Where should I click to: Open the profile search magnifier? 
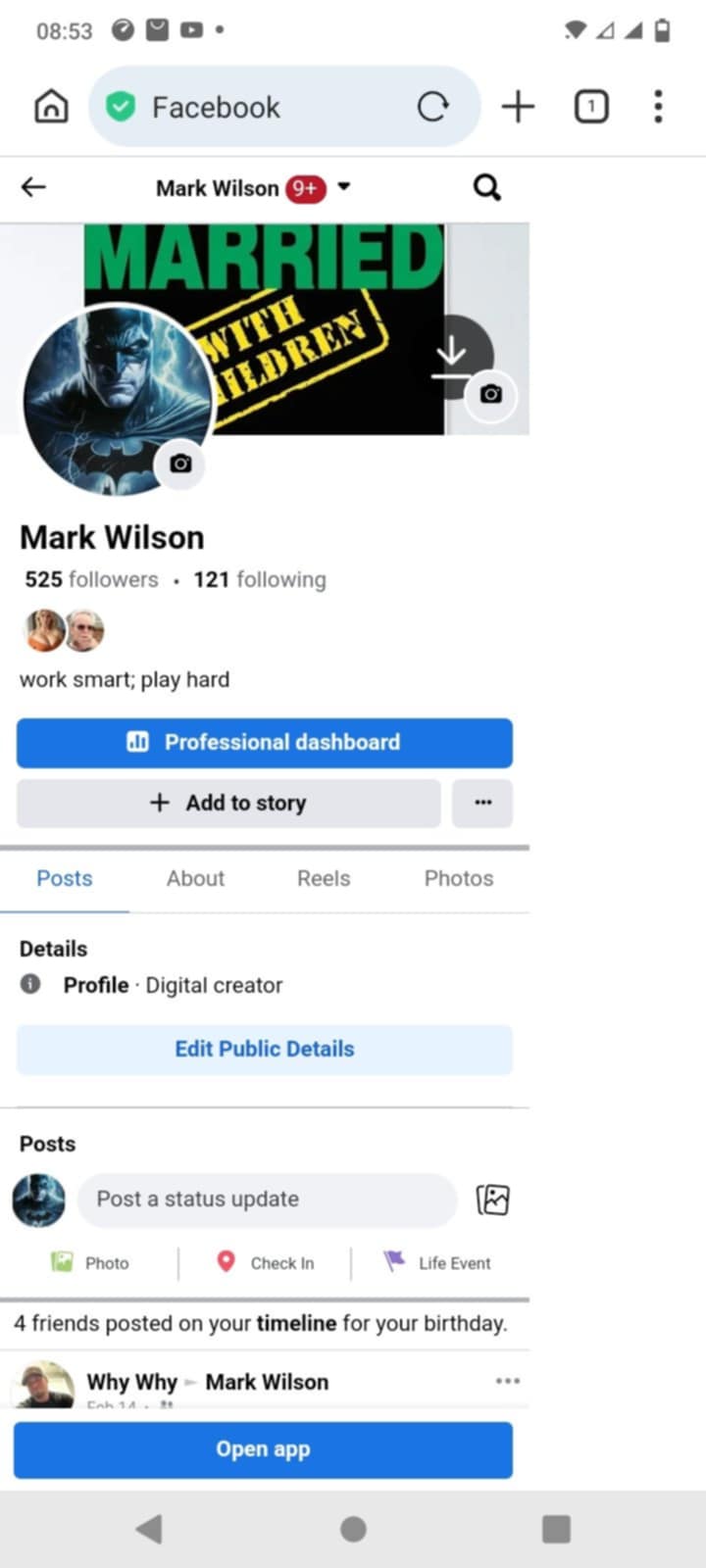486,187
